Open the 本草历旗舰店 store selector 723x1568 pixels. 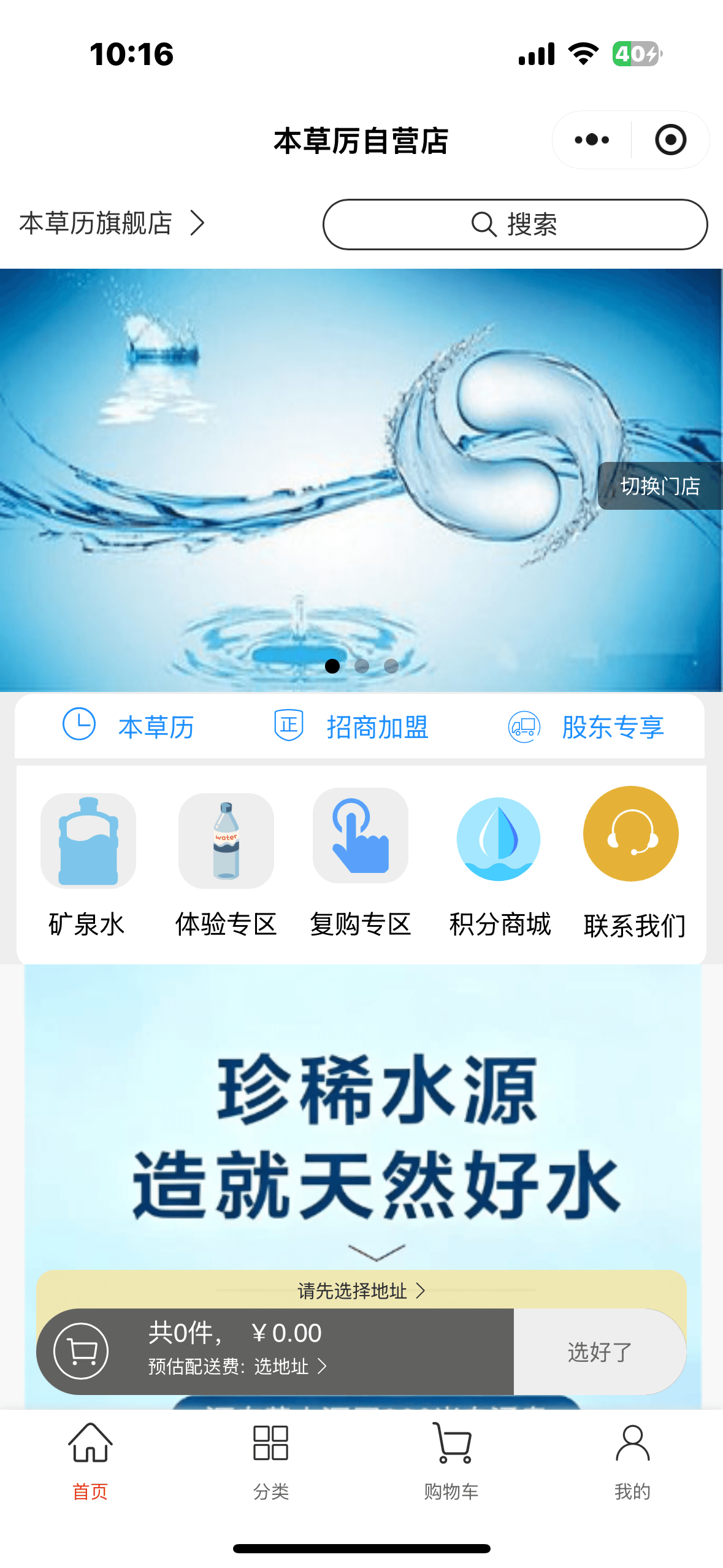[112, 223]
